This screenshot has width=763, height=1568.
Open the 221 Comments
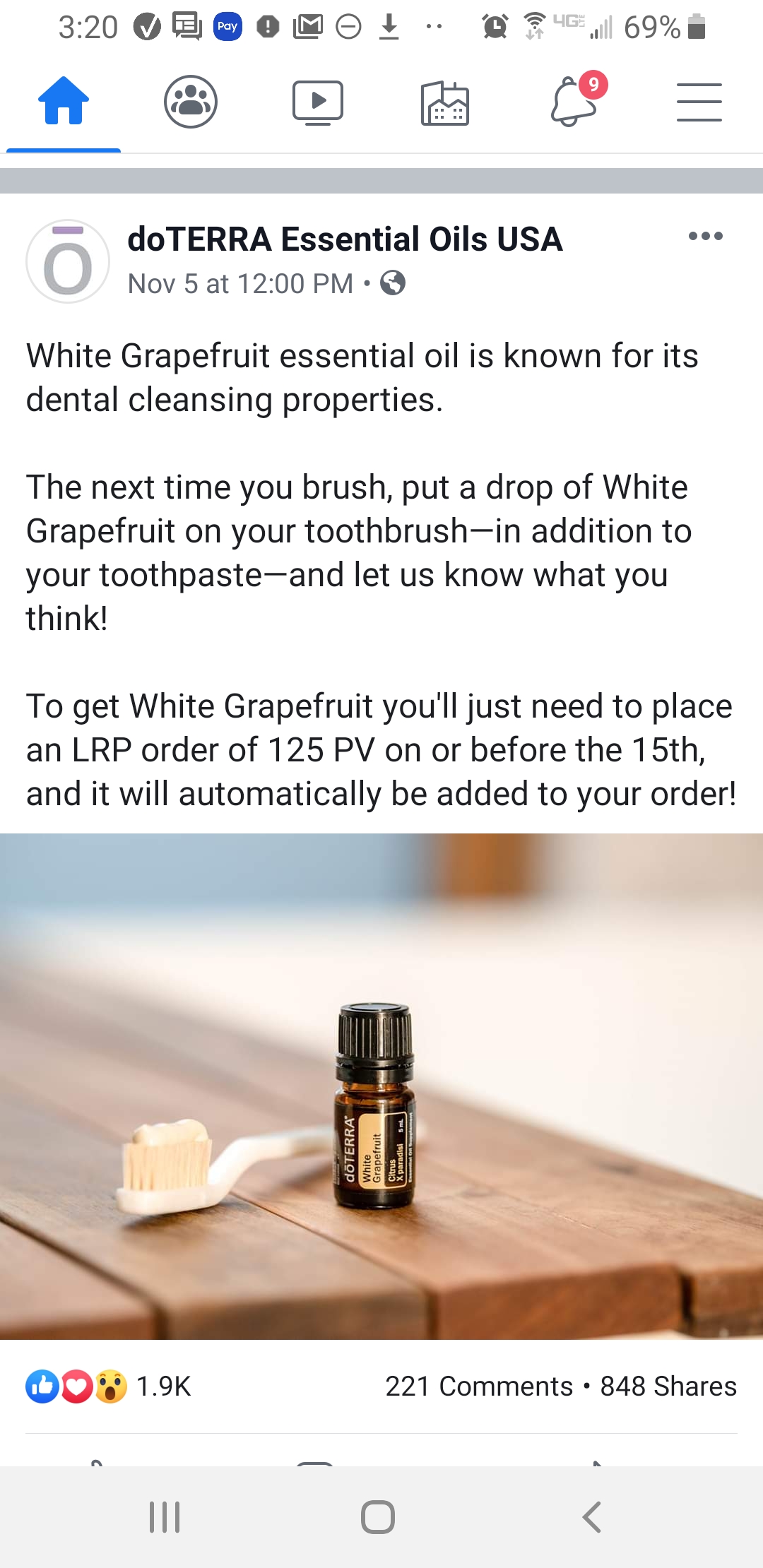[x=479, y=1386]
